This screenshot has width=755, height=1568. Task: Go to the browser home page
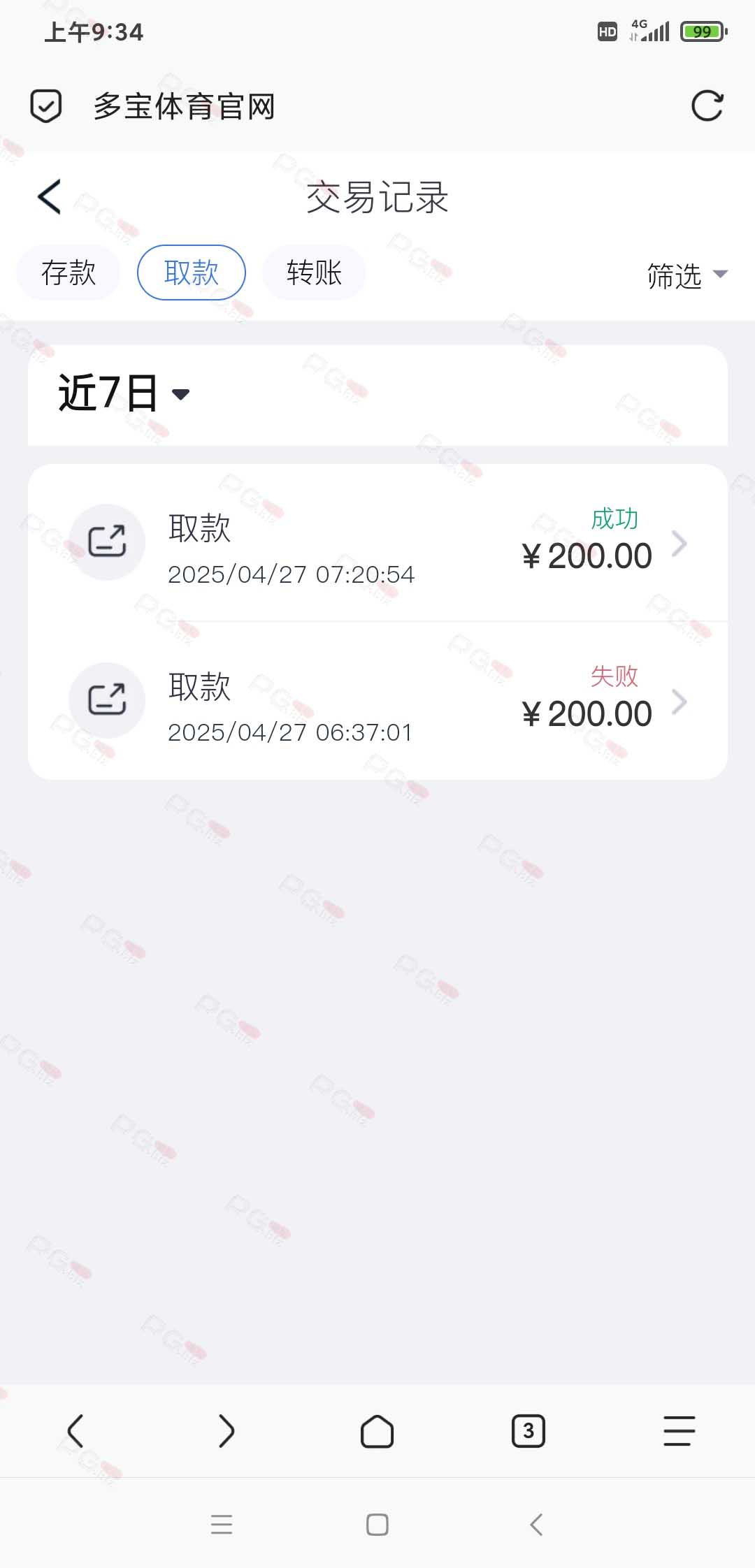[377, 1431]
